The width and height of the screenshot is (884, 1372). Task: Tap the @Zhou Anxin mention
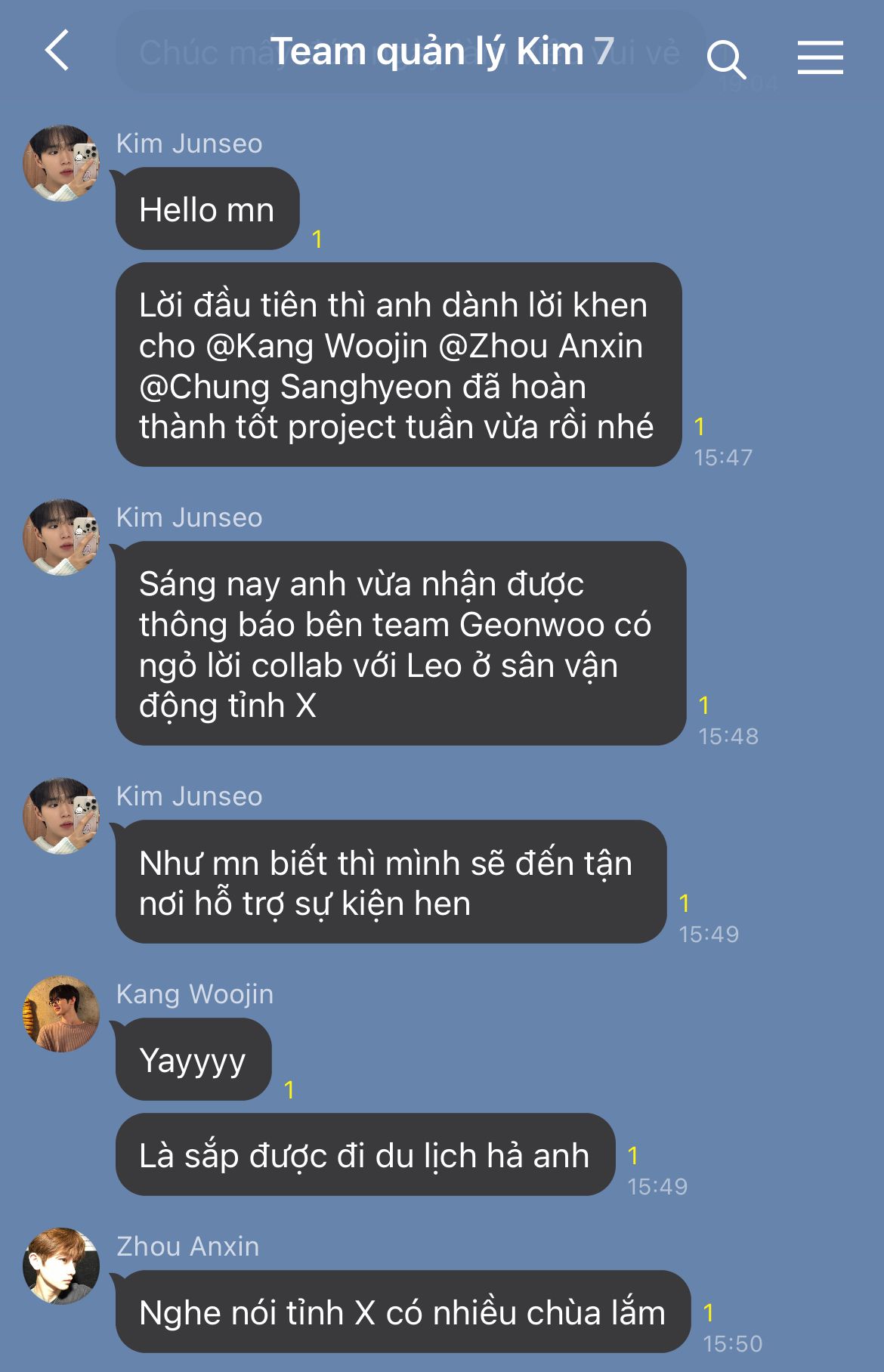click(541, 347)
